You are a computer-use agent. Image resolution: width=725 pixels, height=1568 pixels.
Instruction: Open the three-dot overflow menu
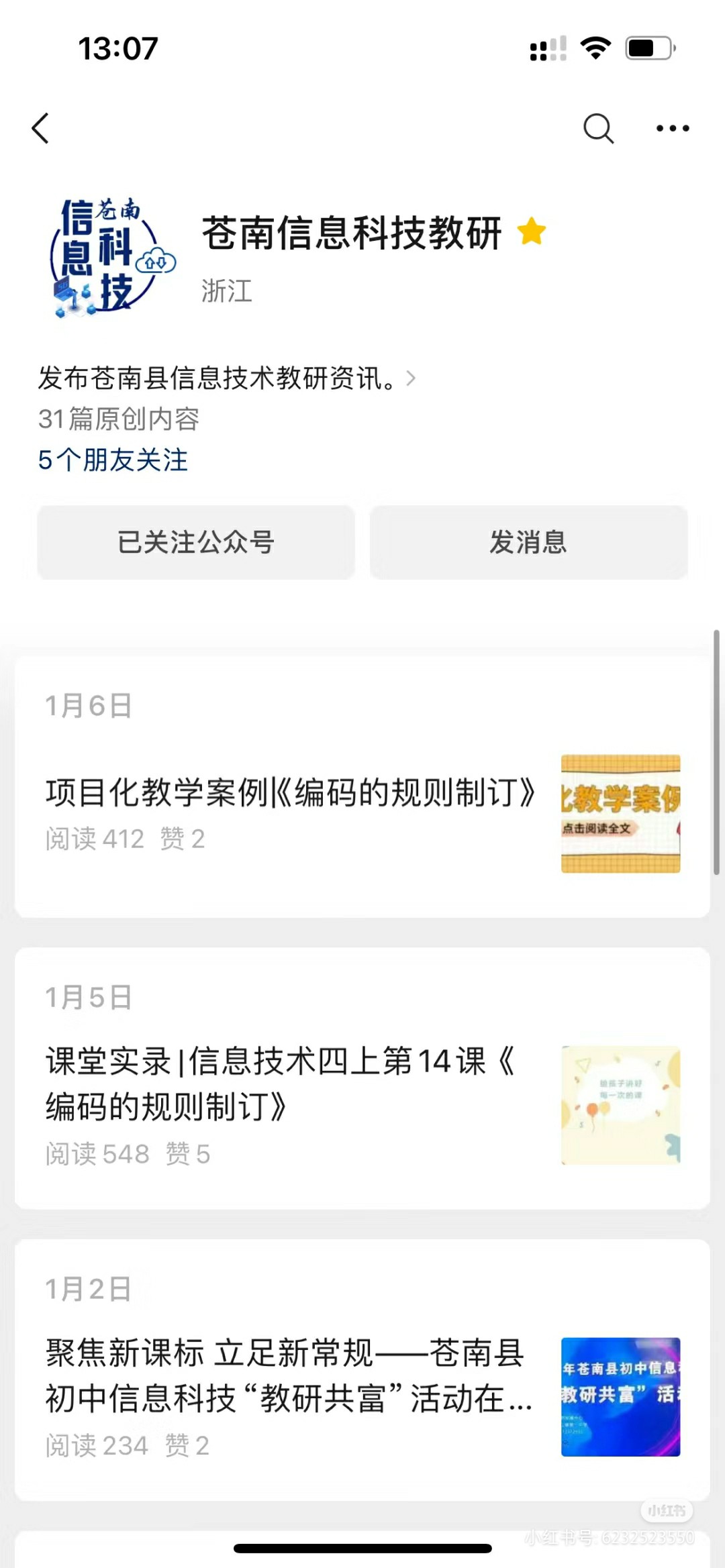pos(673,128)
